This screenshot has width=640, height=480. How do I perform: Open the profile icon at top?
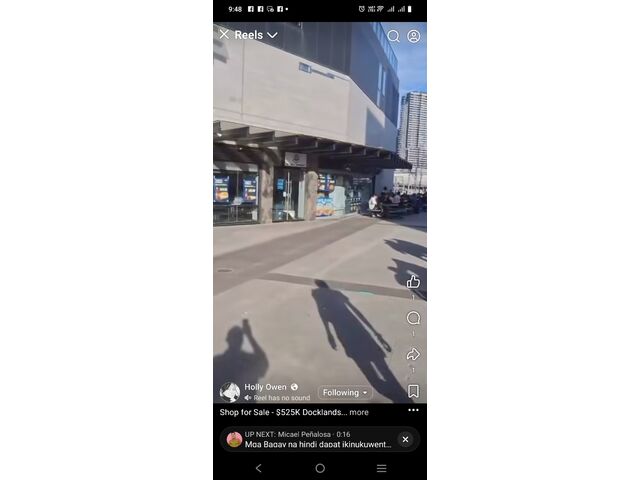click(414, 36)
